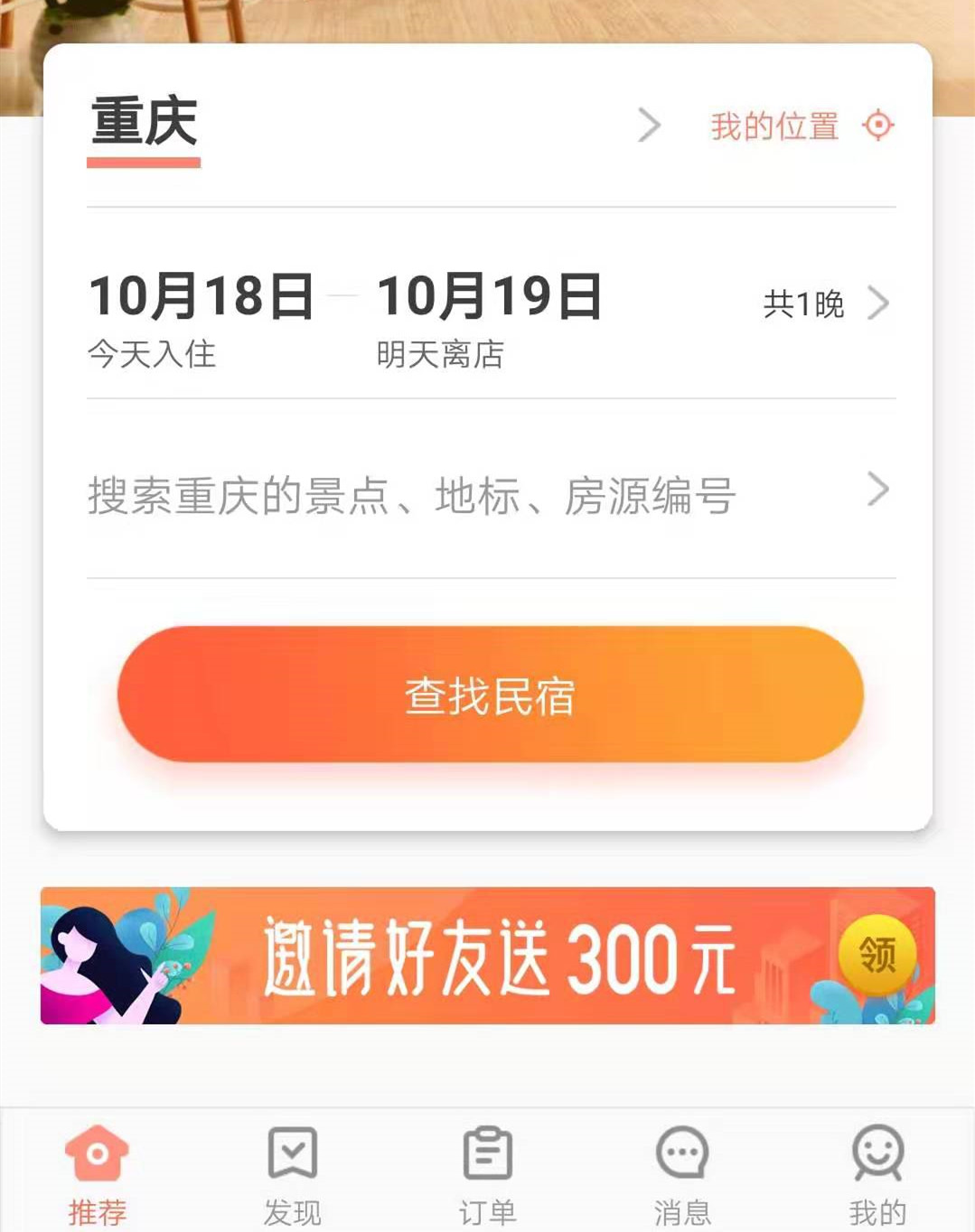Open the city selector showing 重庆
Image resolution: width=975 pixels, height=1232 pixels.
pyautogui.click(x=145, y=124)
